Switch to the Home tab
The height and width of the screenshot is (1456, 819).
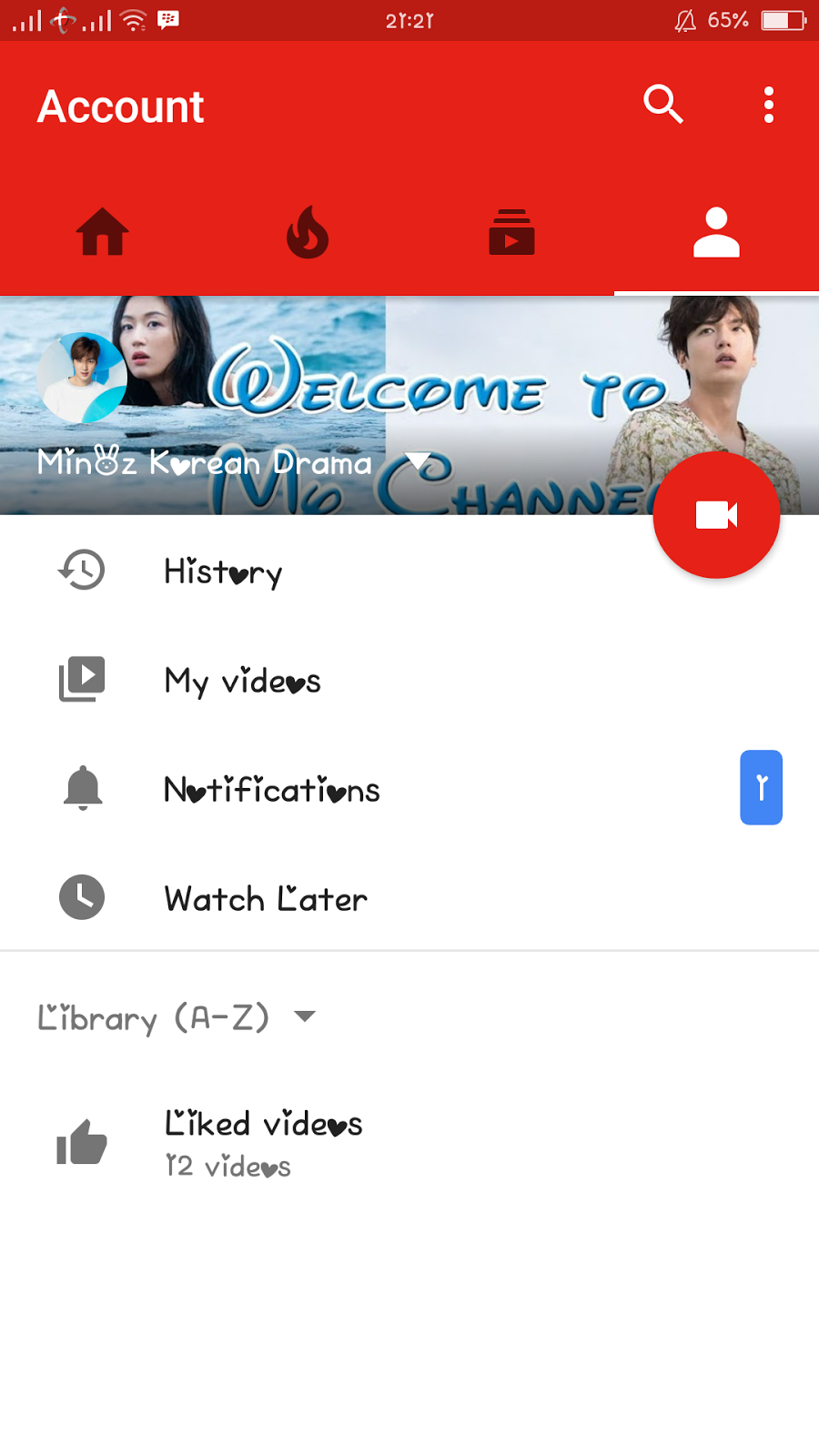click(x=102, y=233)
